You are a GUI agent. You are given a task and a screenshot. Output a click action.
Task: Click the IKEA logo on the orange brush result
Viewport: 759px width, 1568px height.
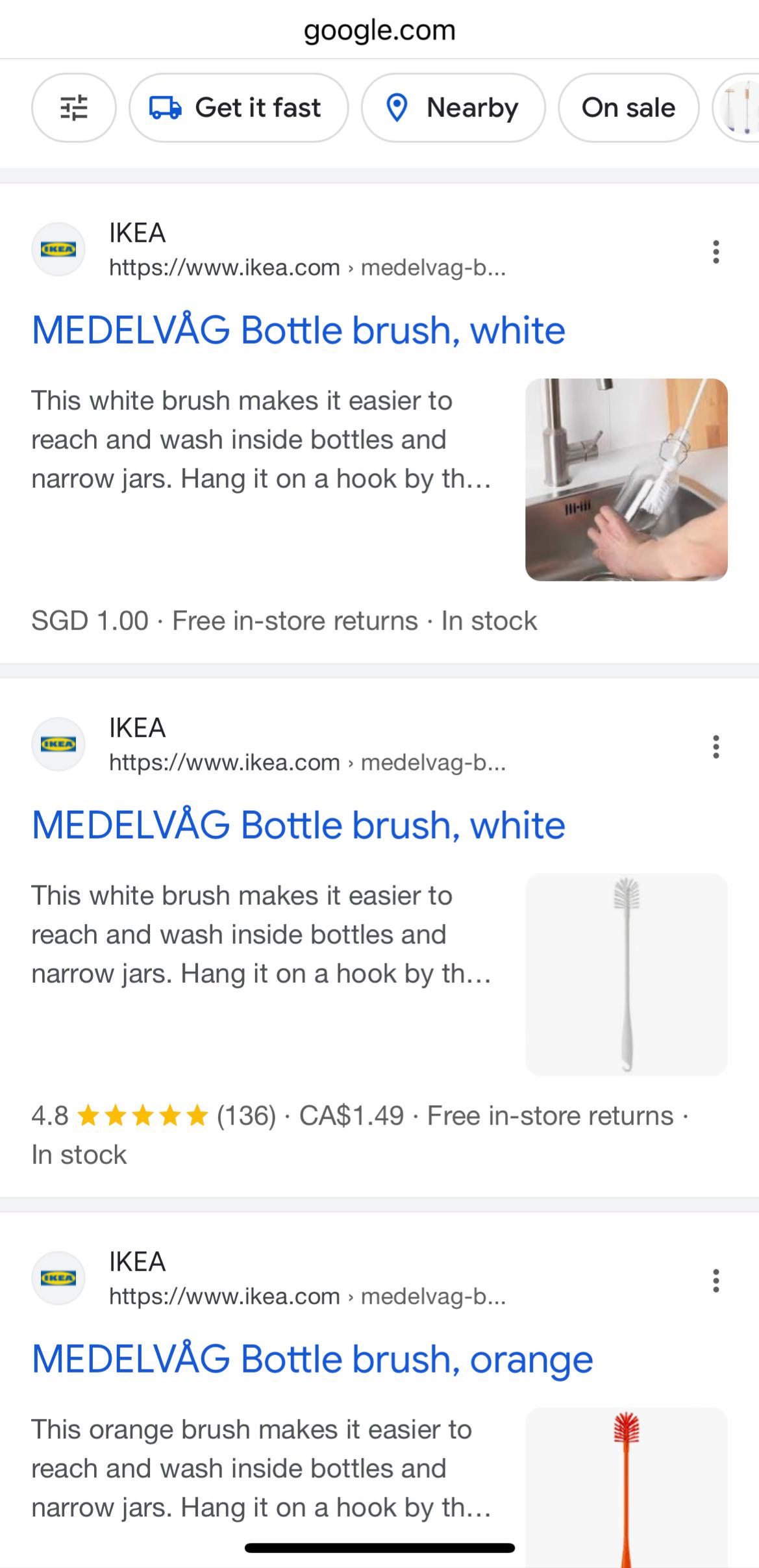[x=58, y=1278]
